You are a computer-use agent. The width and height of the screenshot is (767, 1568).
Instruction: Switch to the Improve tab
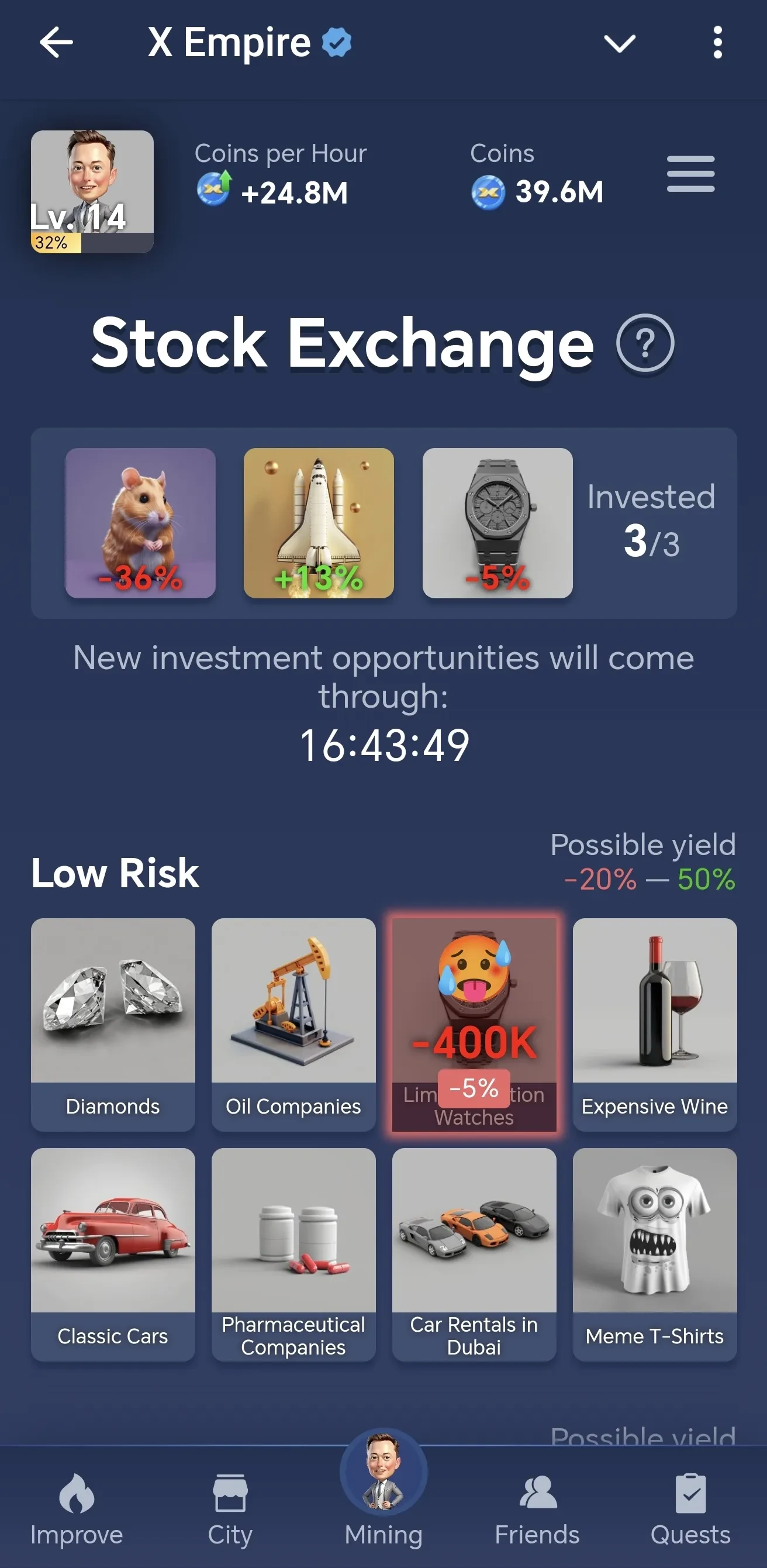pos(77,1510)
